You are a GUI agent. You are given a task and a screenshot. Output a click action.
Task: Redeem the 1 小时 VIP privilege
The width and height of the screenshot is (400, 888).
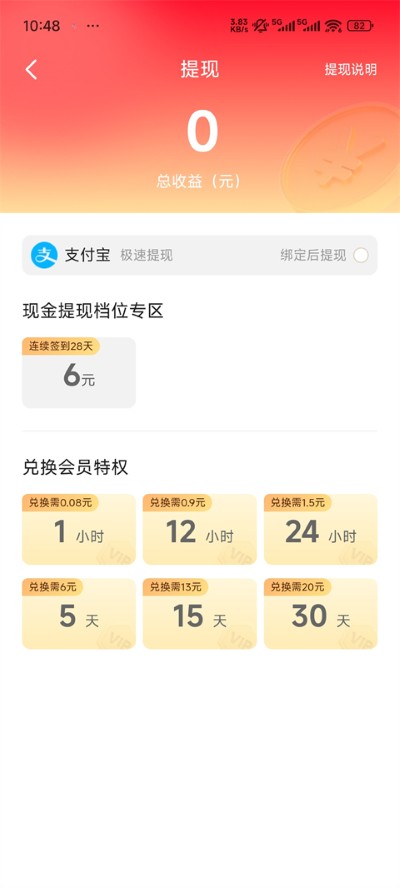point(79,530)
